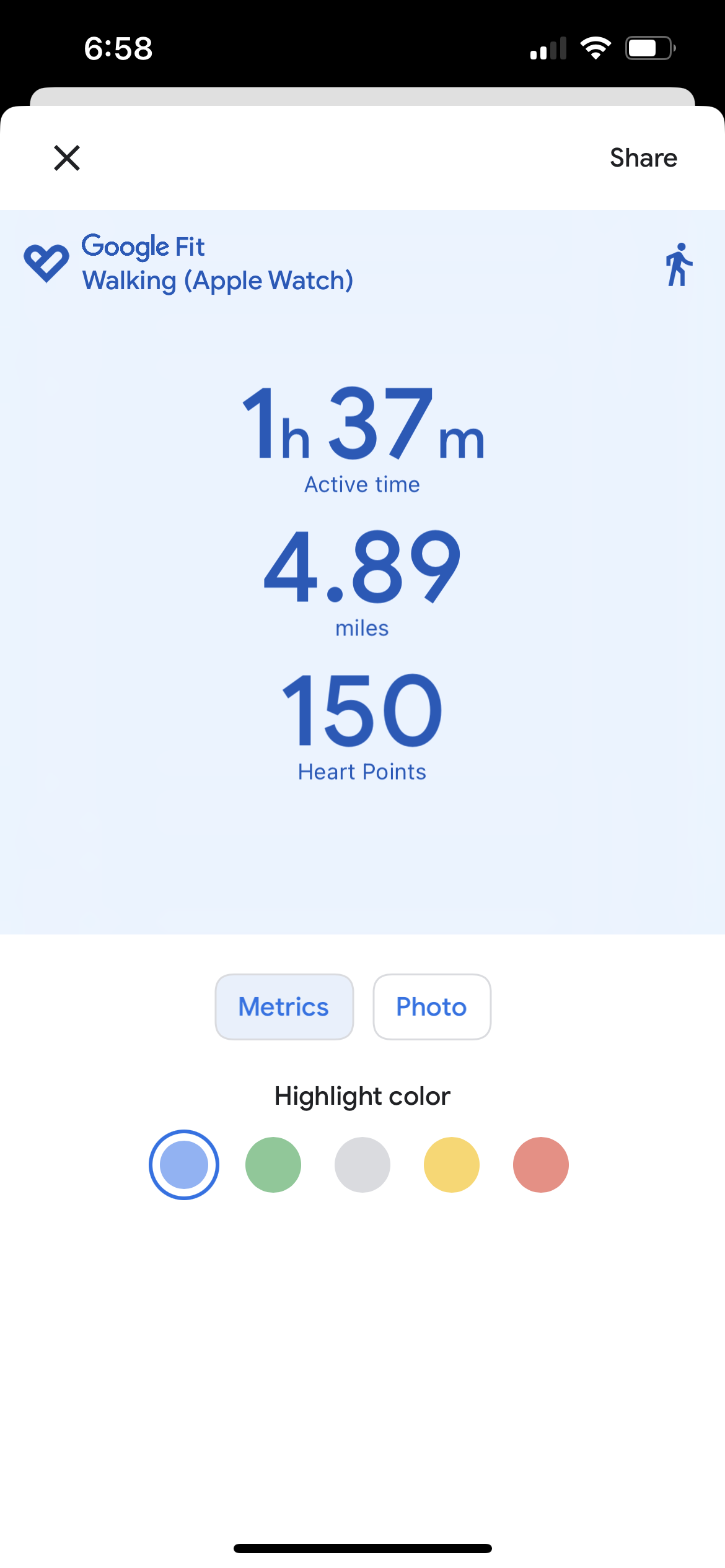The width and height of the screenshot is (725, 1568).
Task: Switch to the Photo view
Action: point(431,1006)
